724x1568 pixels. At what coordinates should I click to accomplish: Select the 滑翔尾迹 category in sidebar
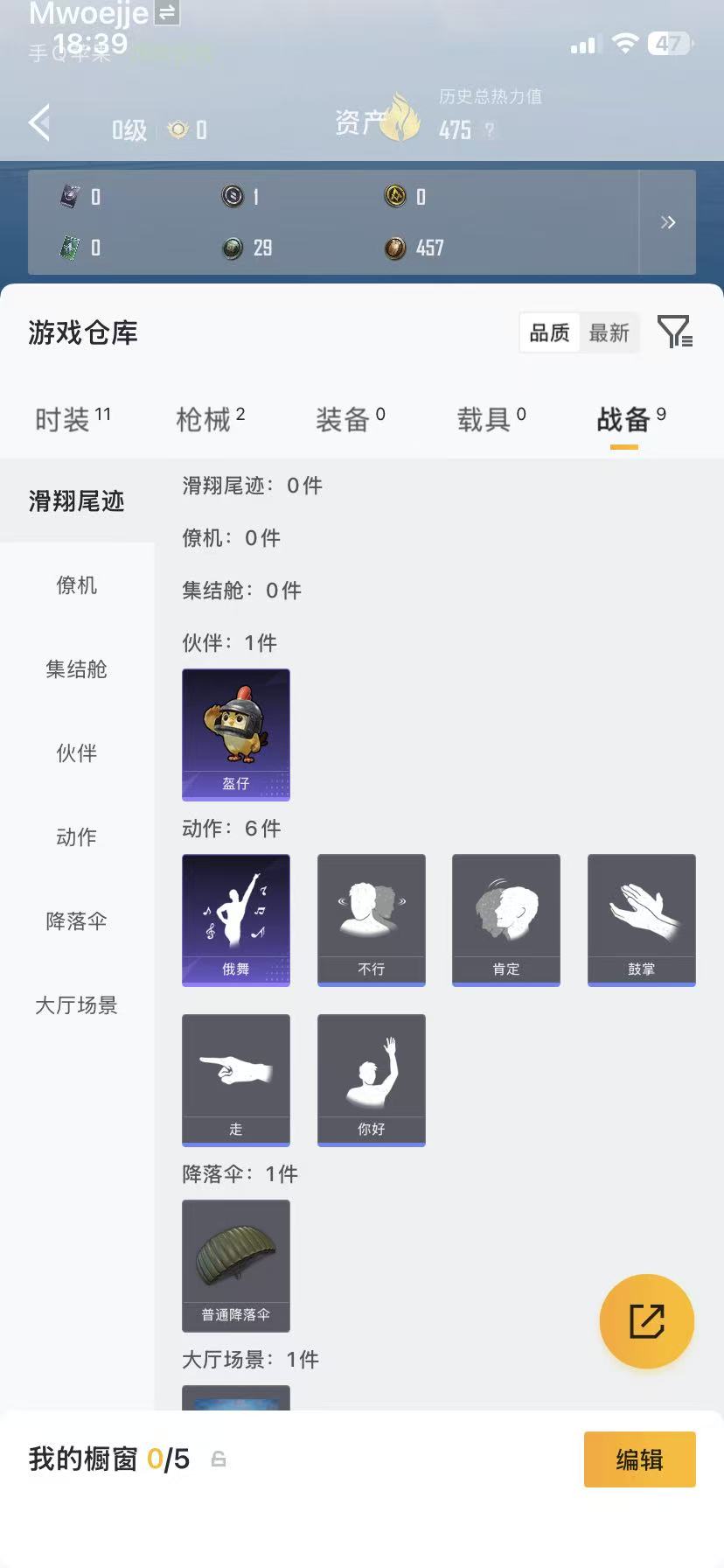(75, 500)
